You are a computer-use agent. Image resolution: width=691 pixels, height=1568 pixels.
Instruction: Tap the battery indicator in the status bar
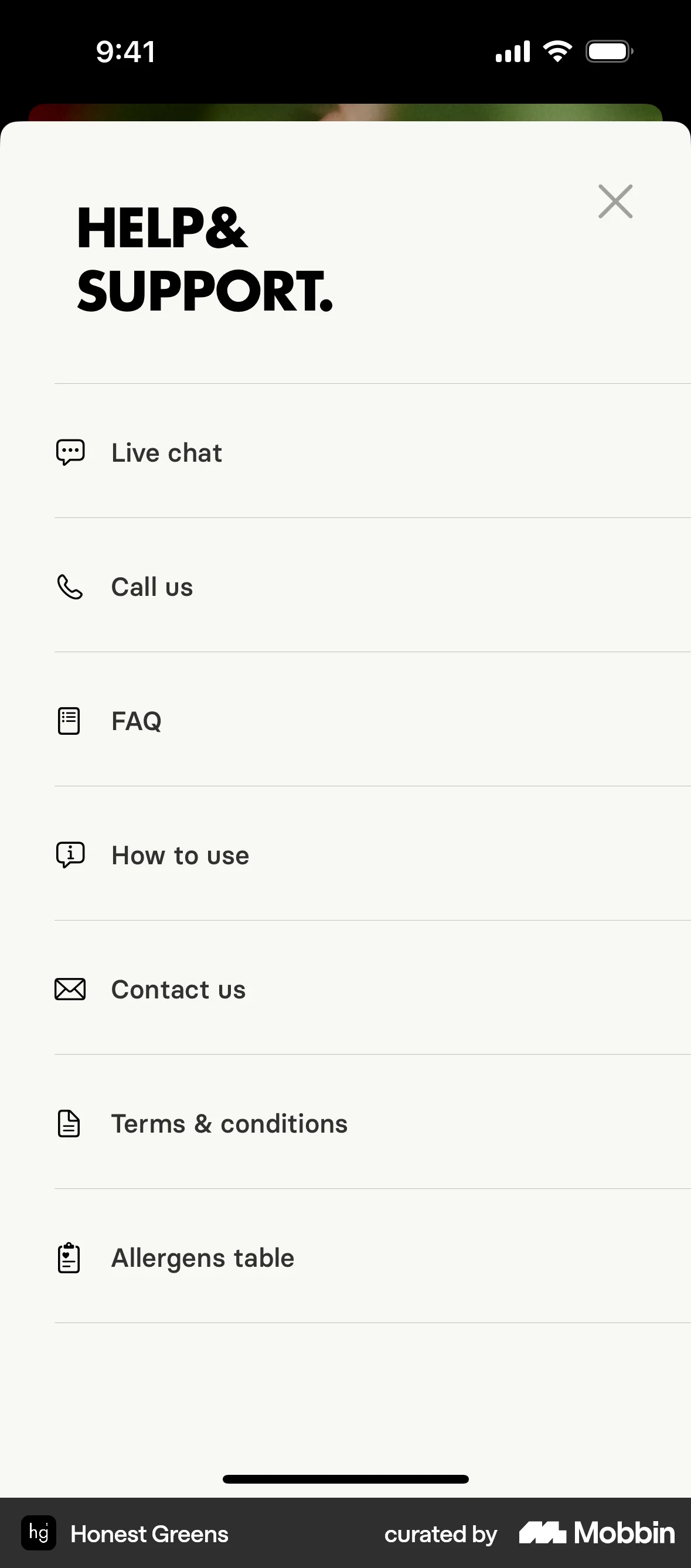(x=610, y=51)
